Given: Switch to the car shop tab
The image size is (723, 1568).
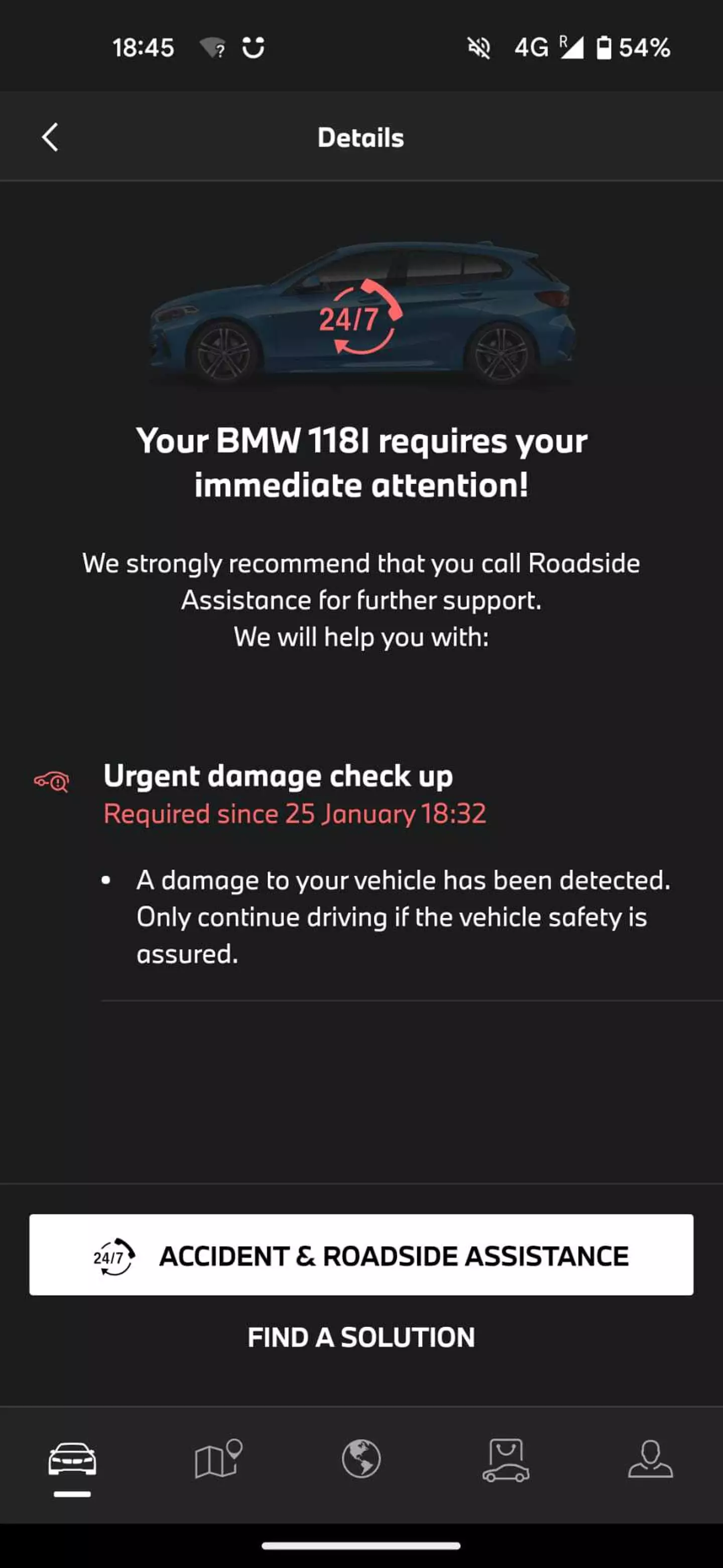Looking at the screenshot, I should pos(505,1459).
